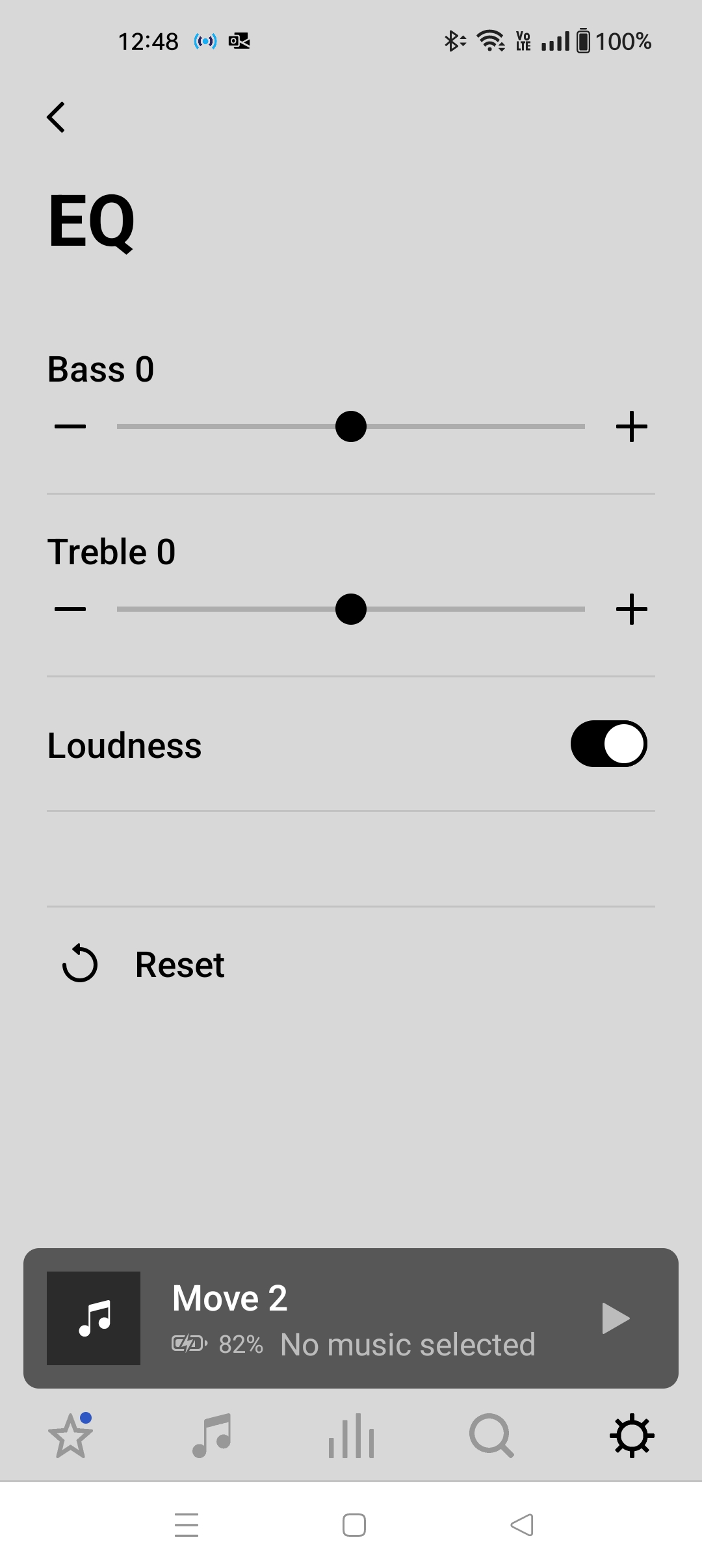Screen dimensions: 702x1568
Task: Decrease Bass with the minus button
Action: 70,427
